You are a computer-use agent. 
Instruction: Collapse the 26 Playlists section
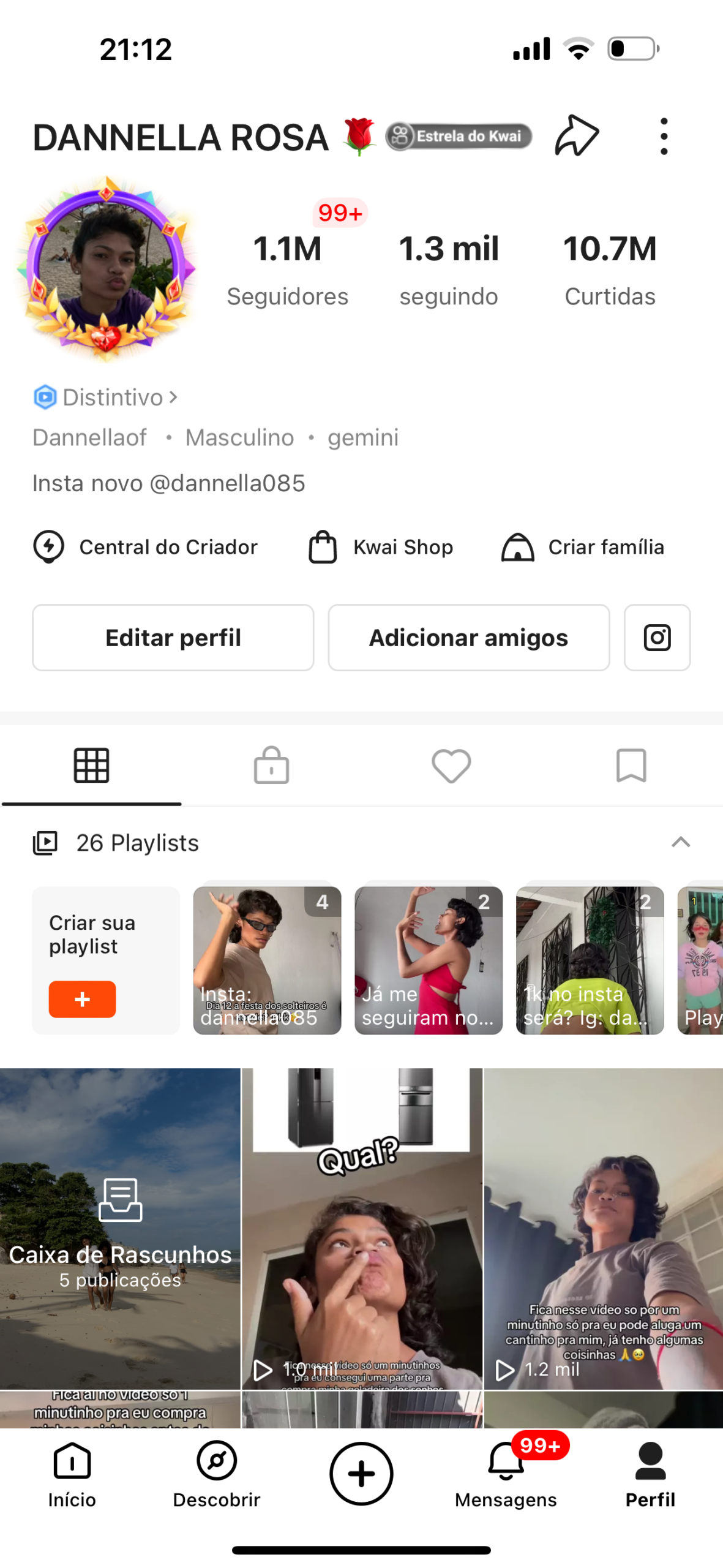point(680,842)
